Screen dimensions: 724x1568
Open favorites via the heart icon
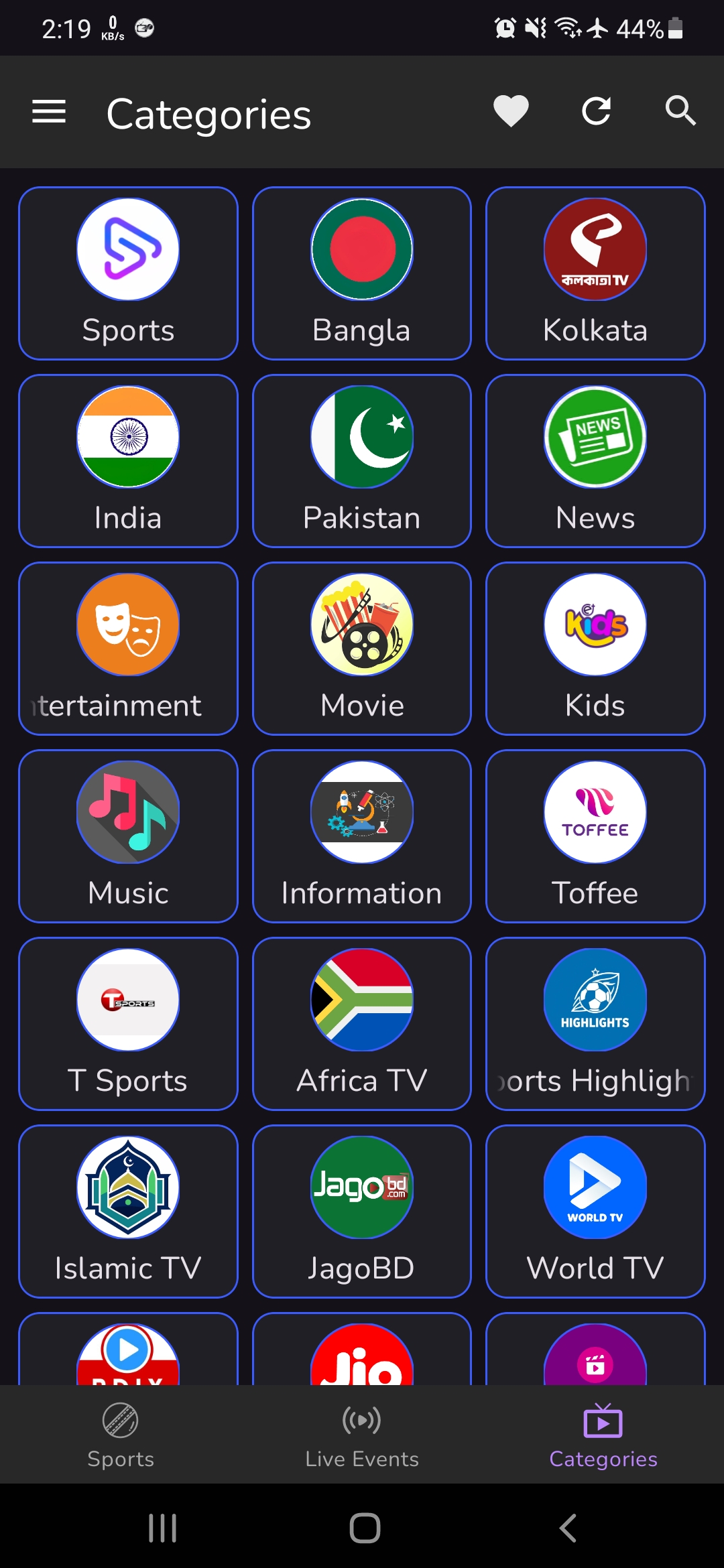pyautogui.click(x=511, y=111)
